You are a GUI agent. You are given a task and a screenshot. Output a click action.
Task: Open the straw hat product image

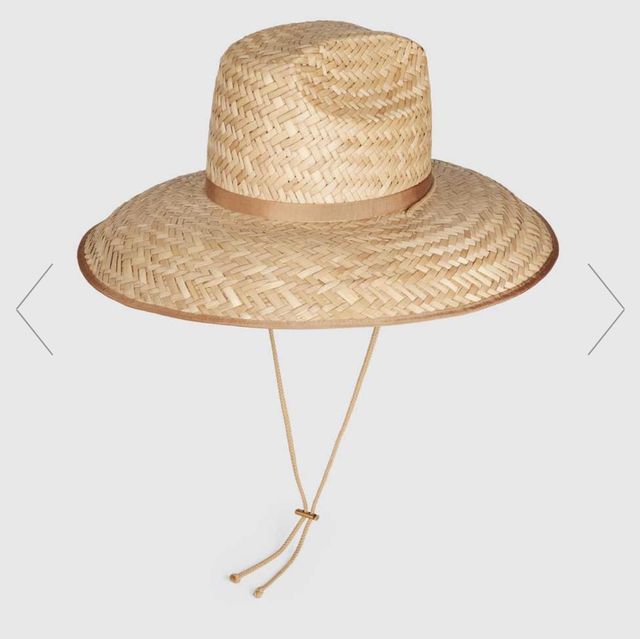(x=318, y=200)
